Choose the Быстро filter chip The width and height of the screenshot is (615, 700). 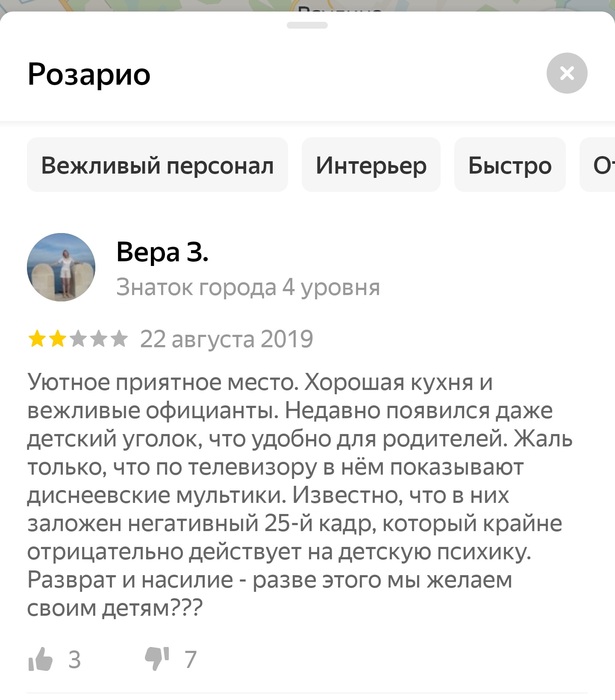(510, 165)
